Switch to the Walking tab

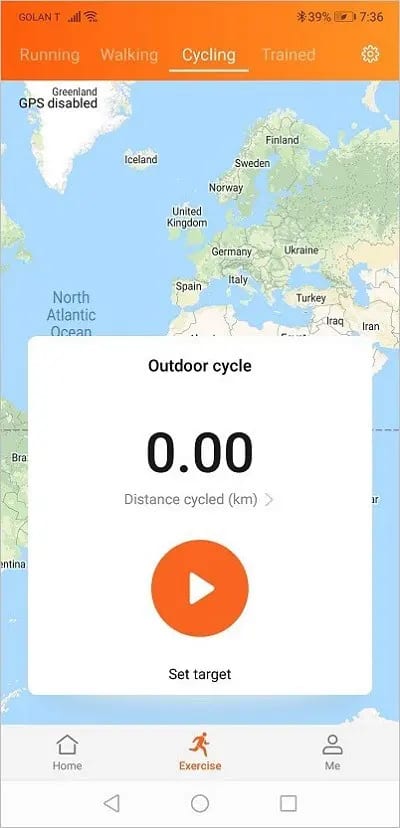(129, 55)
